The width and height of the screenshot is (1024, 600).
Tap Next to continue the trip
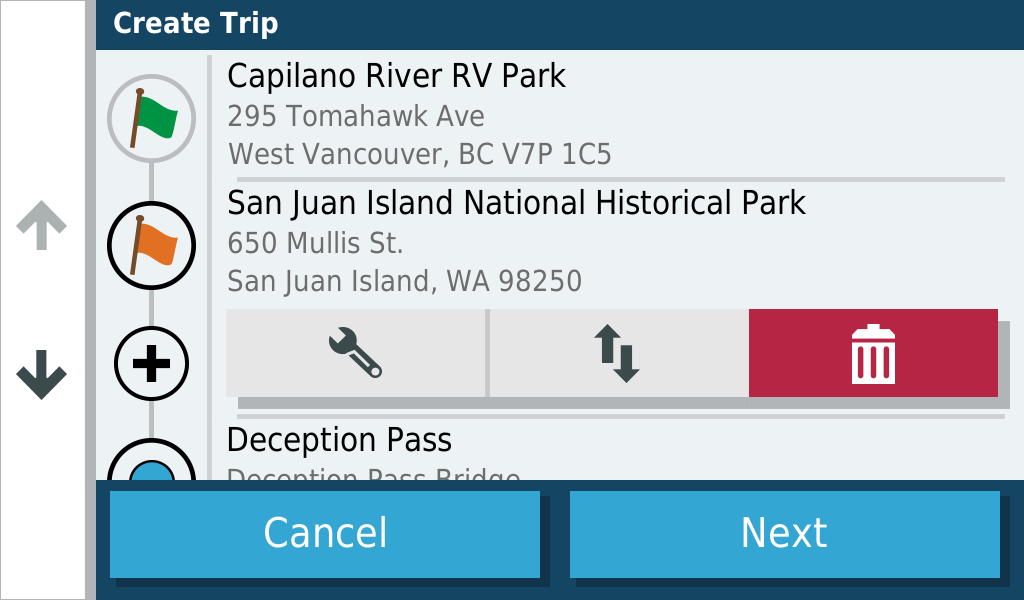click(784, 533)
